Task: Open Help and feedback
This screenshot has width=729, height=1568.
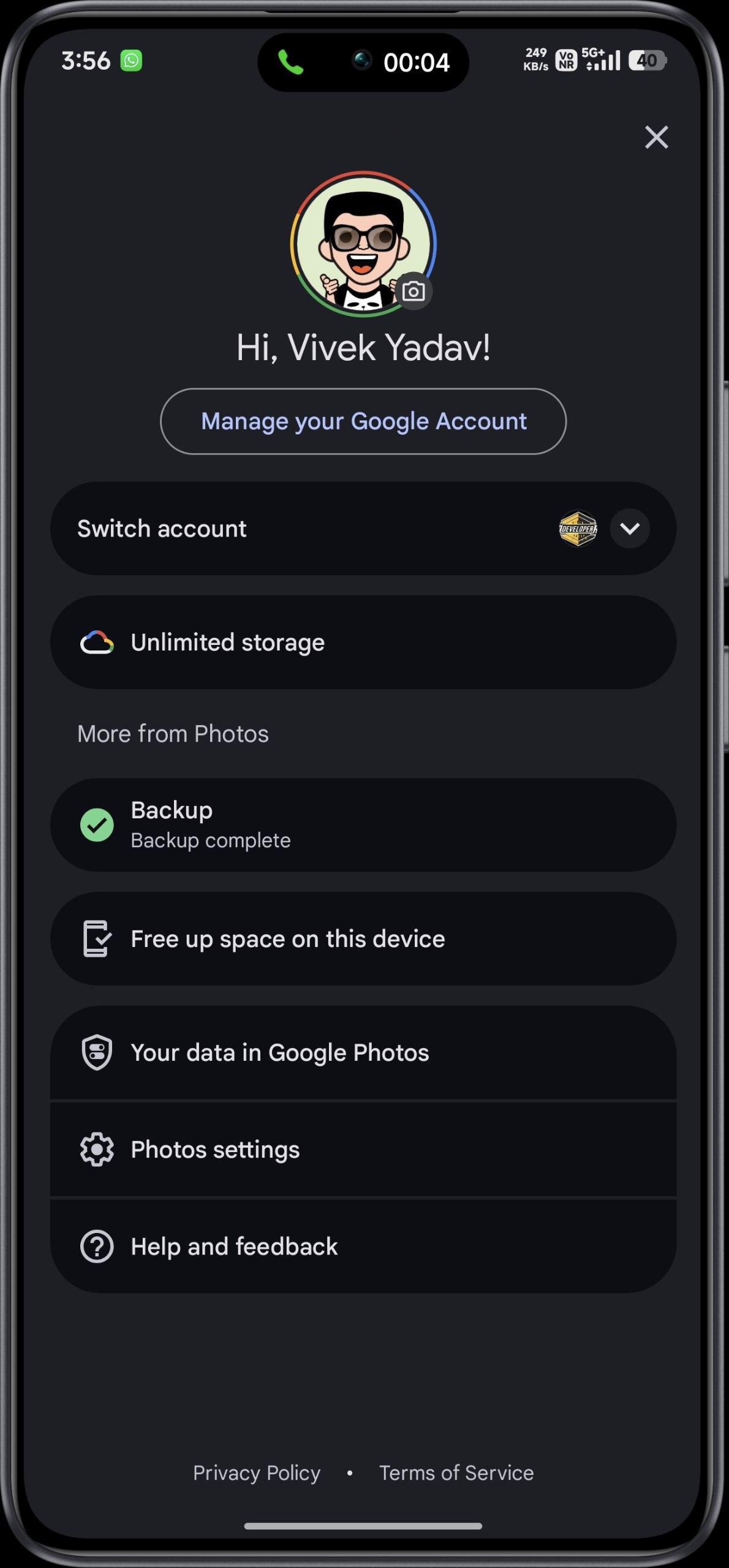Action: 363,1246
